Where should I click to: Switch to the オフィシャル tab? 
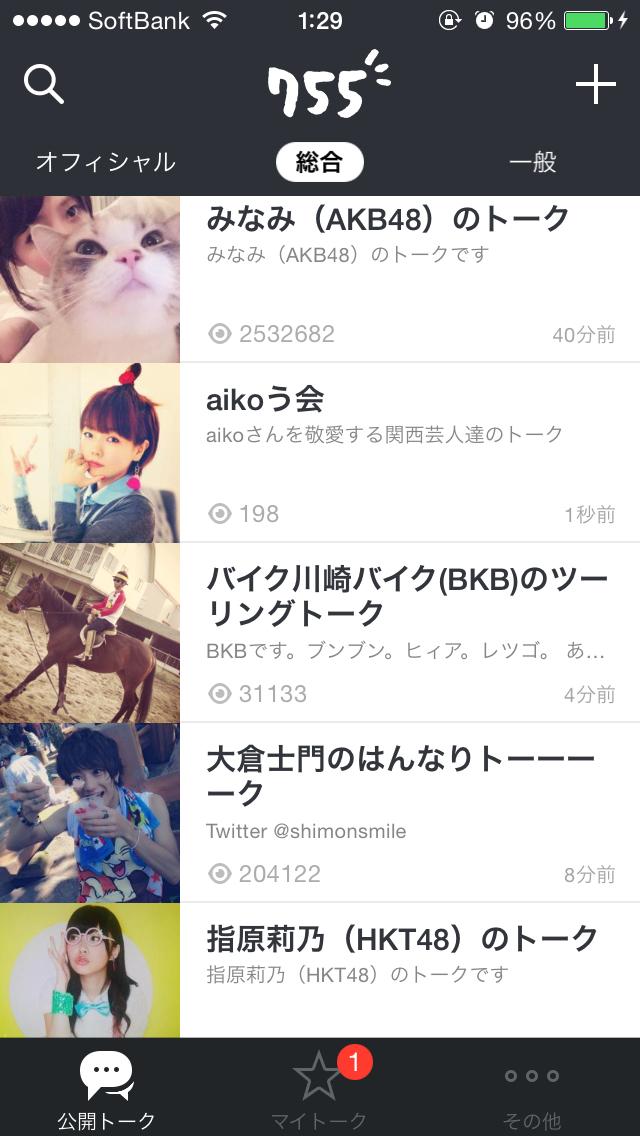tap(105, 162)
